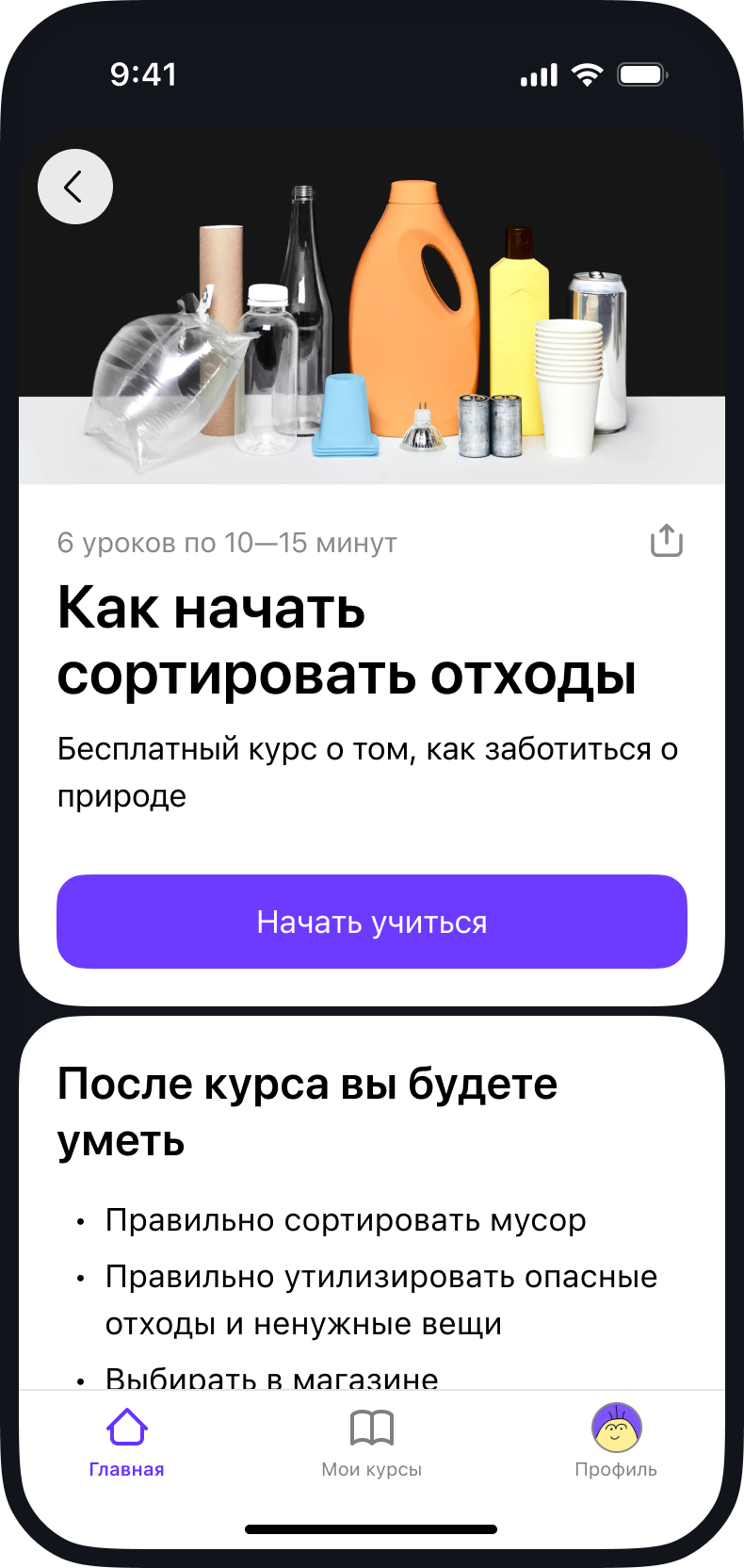
Task: Open Профиль via the avatar icon
Action: click(617, 1425)
